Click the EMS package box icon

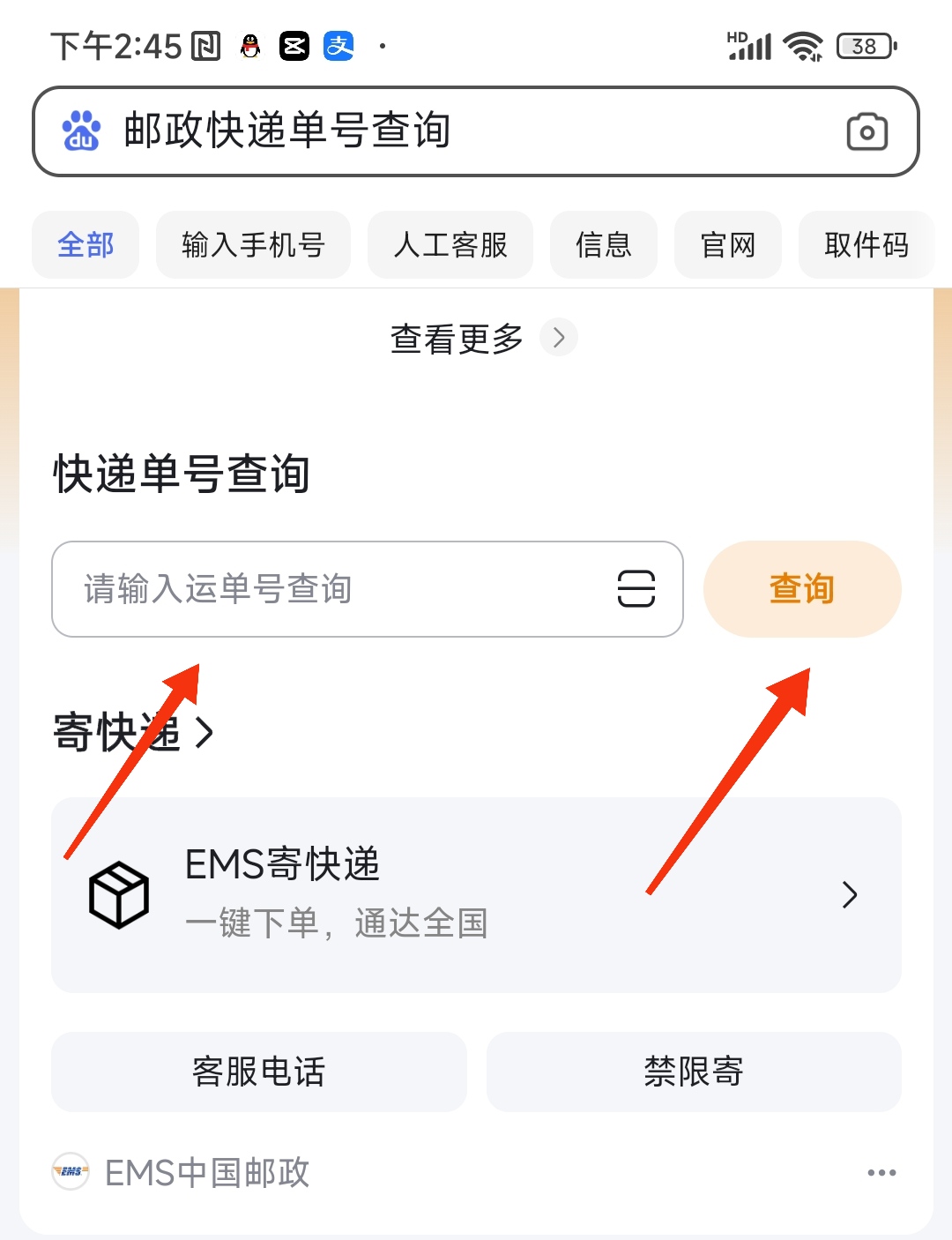[118, 894]
